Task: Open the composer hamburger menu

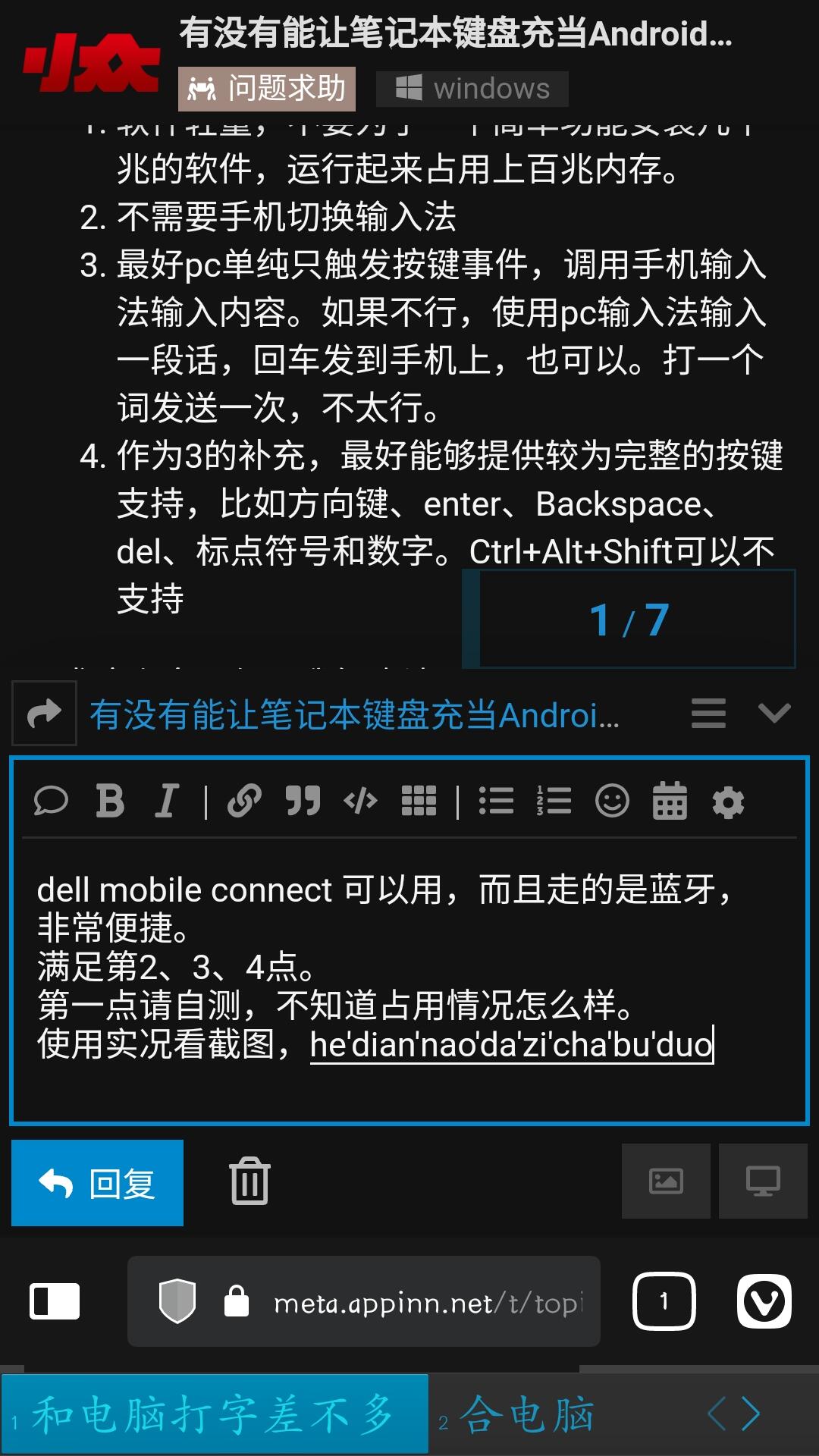Action: 708,713
